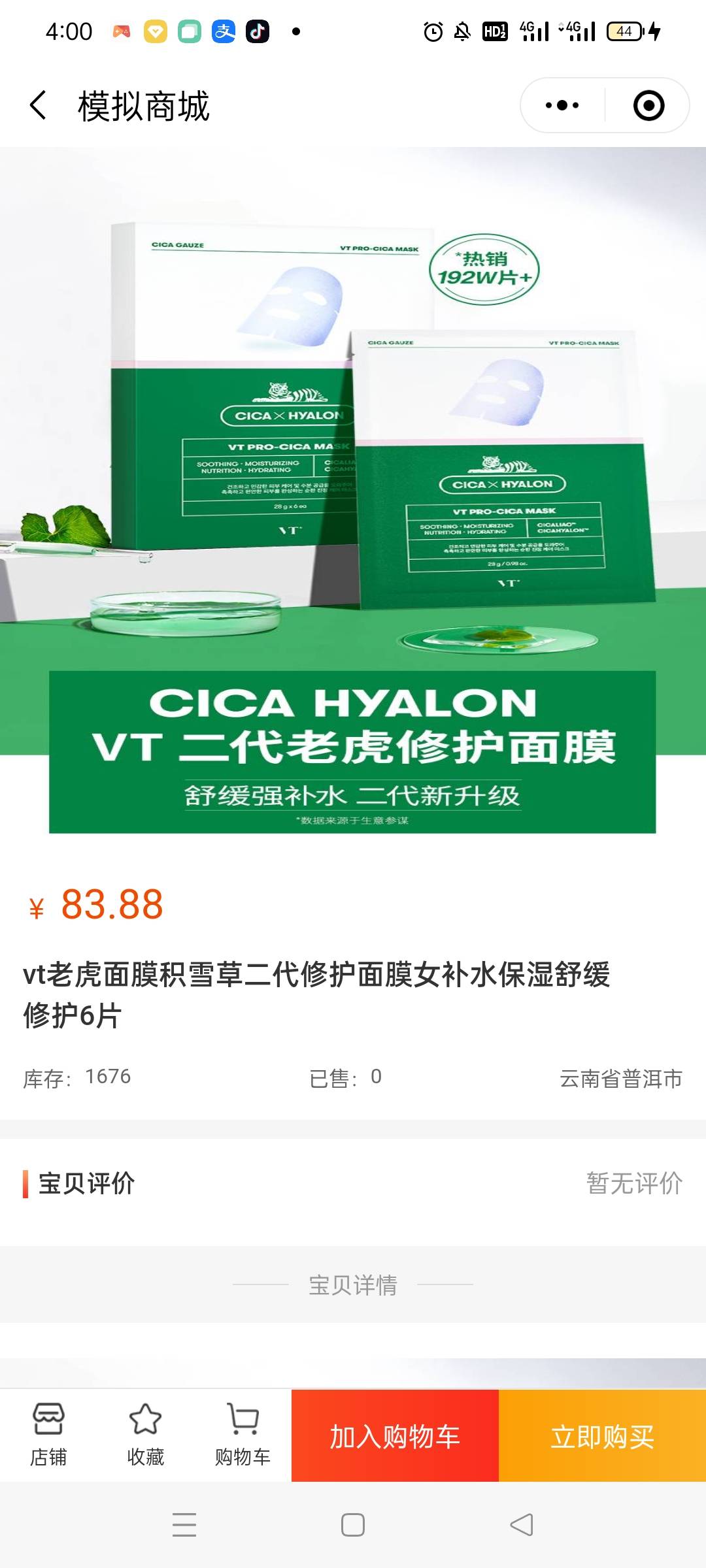This screenshot has height=1568, width=706.
Task: Tap 立即购买 to buy now
Action: tap(602, 1436)
